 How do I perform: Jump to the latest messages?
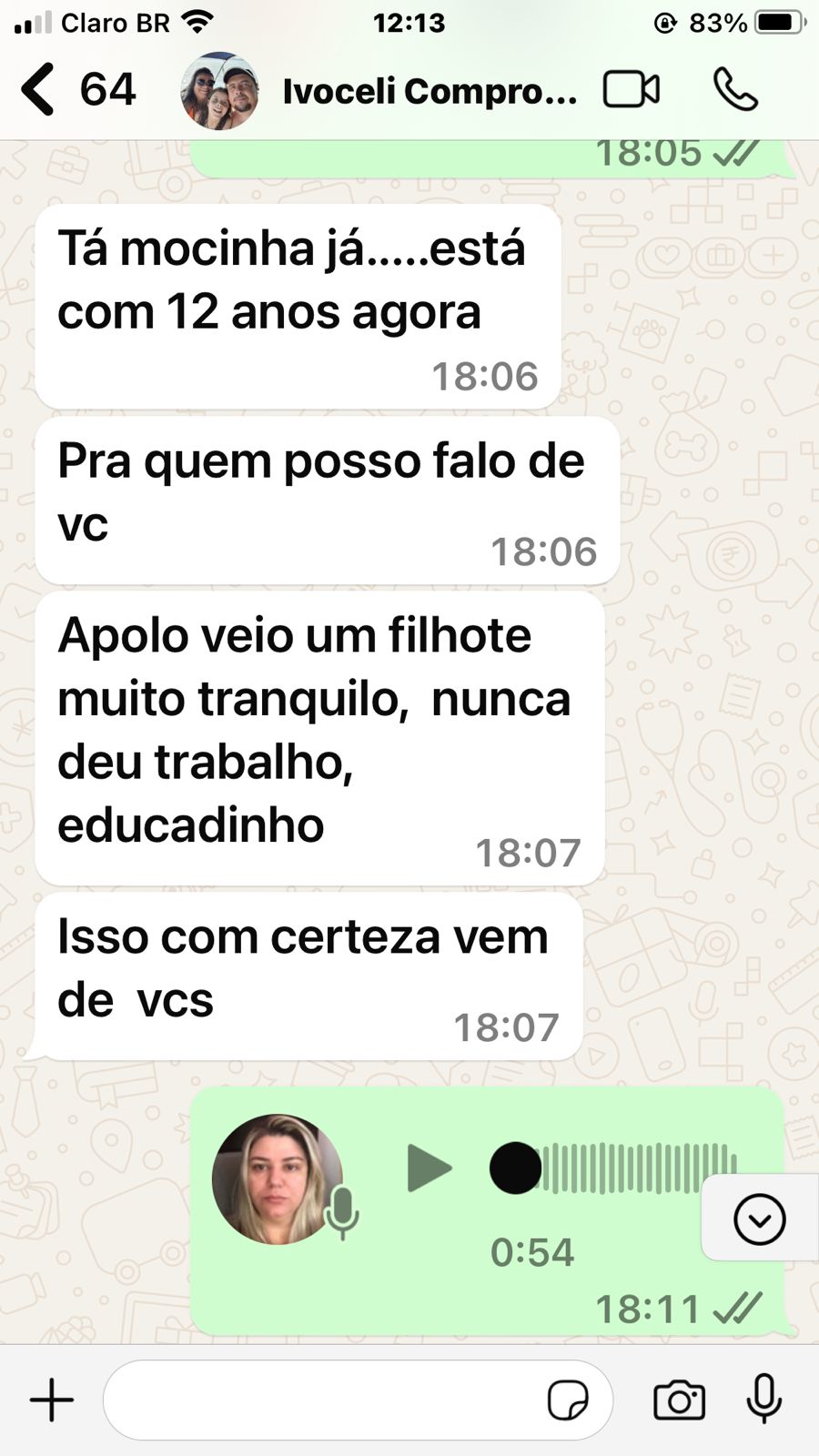tap(759, 1218)
